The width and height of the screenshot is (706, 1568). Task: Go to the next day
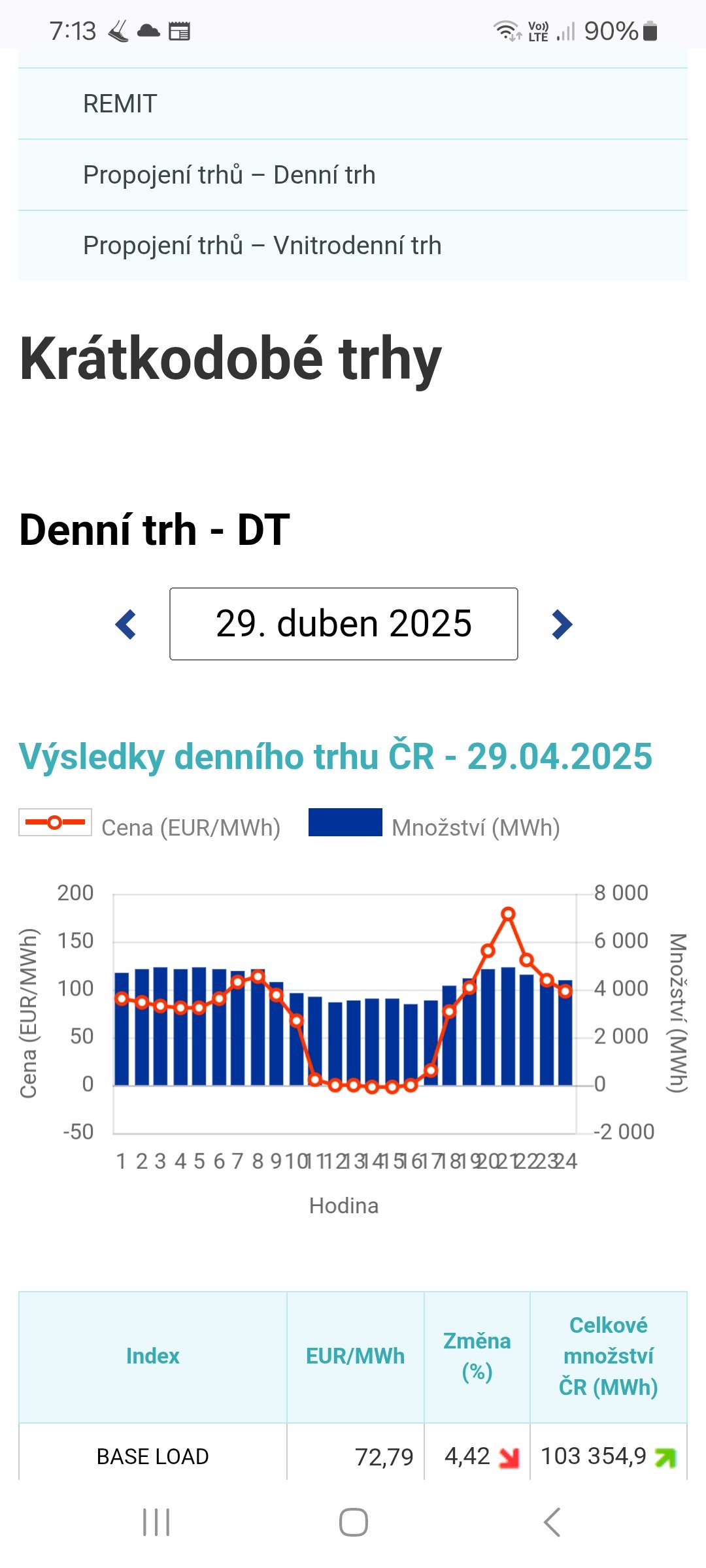562,625
